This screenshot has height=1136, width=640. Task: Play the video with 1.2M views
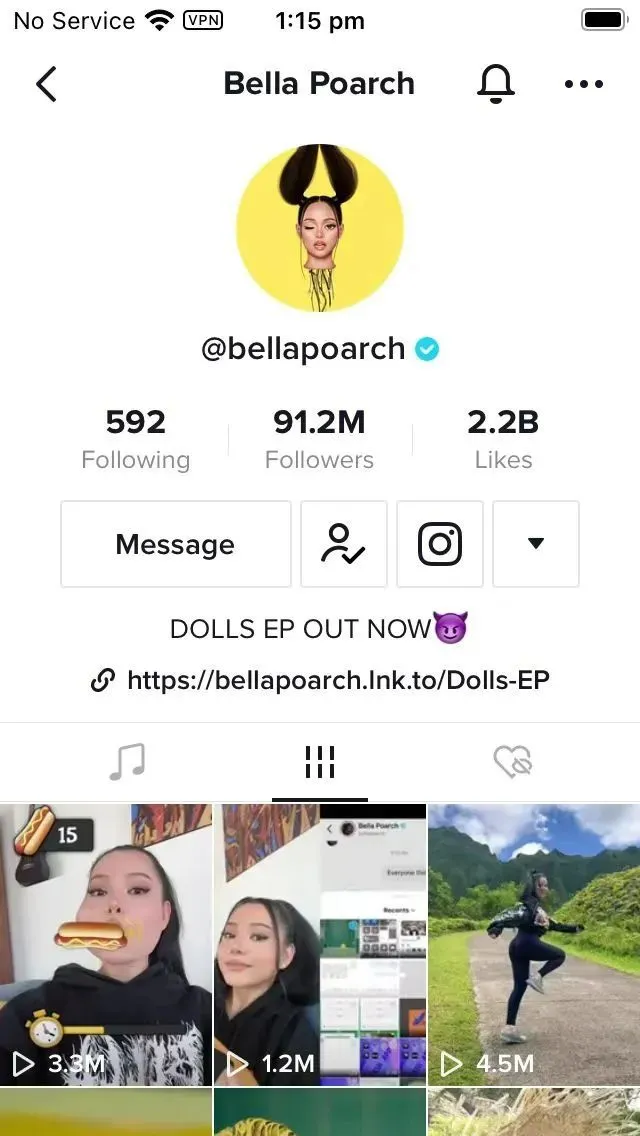(319, 944)
